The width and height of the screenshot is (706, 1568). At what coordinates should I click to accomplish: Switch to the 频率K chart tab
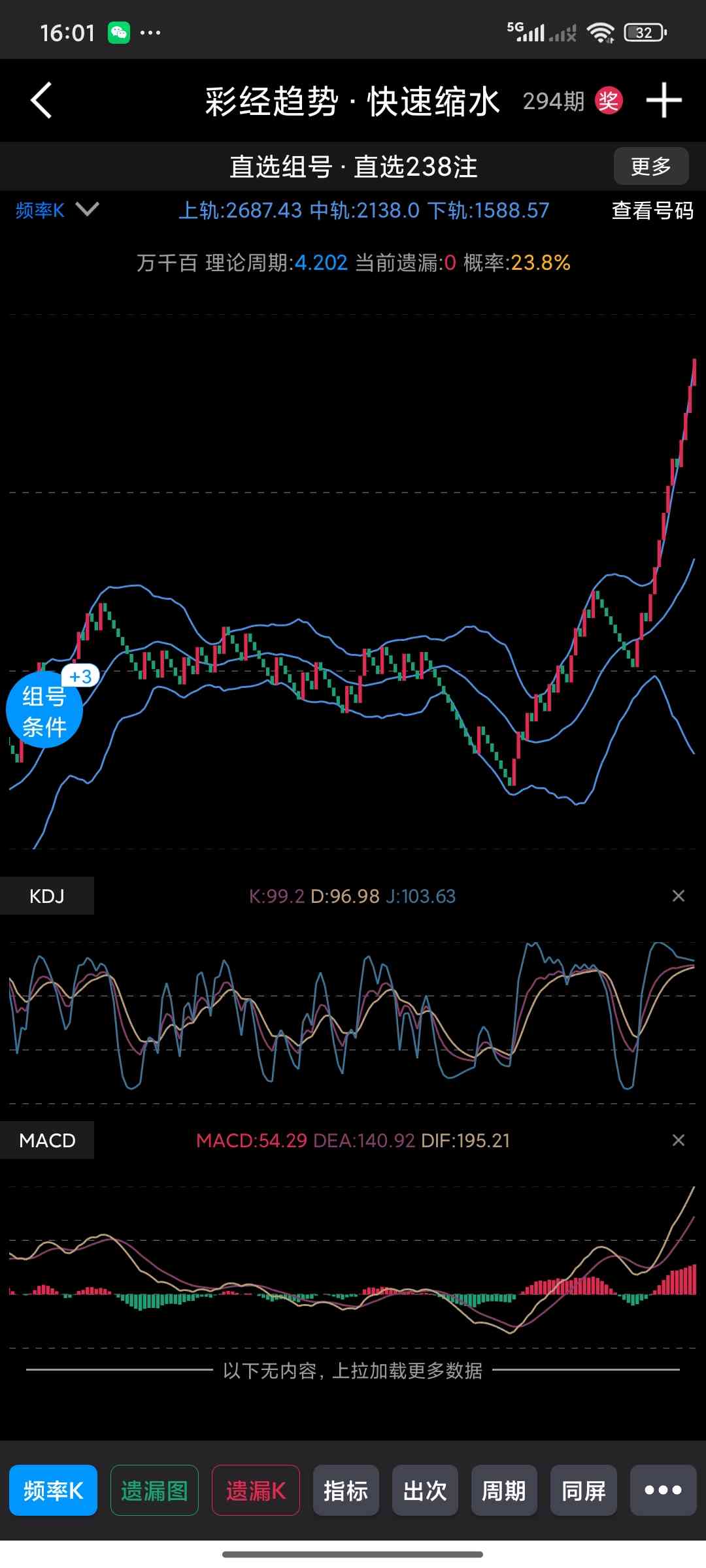(x=53, y=1490)
